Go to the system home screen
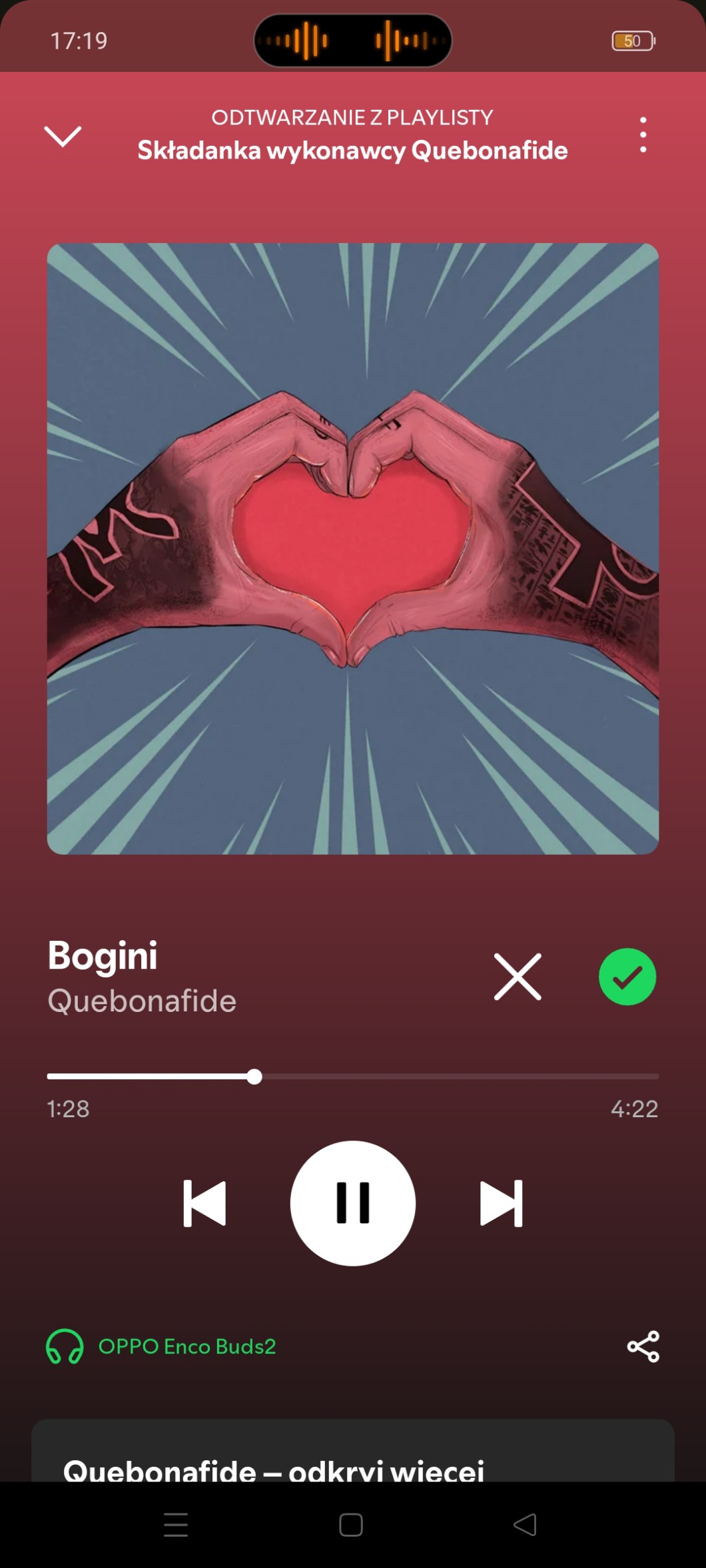The width and height of the screenshot is (706, 1568). pos(351,1525)
